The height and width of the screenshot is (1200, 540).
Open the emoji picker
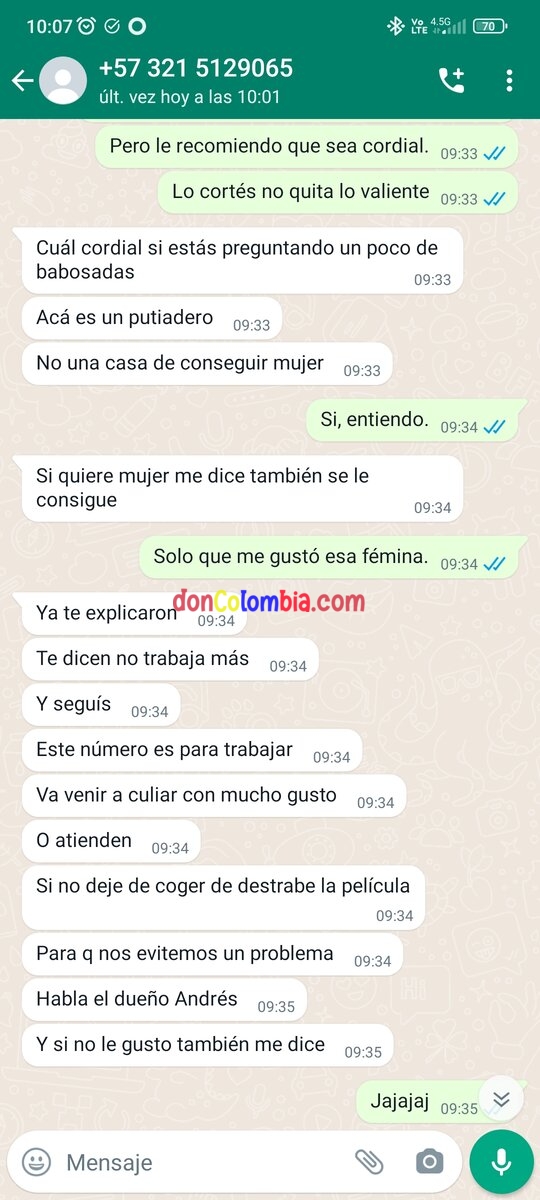click(37, 1162)
